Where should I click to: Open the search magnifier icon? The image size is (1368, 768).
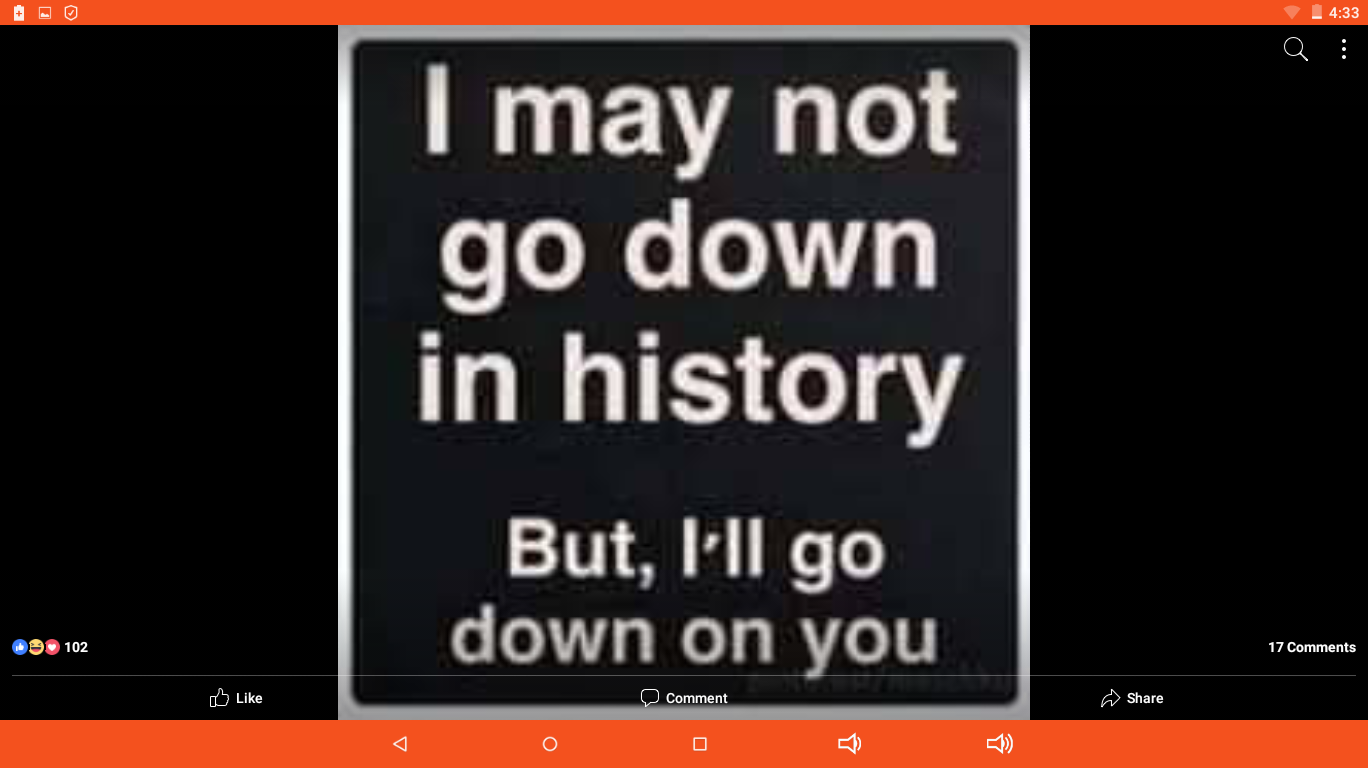pyautogui.click(x=1295, y=49)
